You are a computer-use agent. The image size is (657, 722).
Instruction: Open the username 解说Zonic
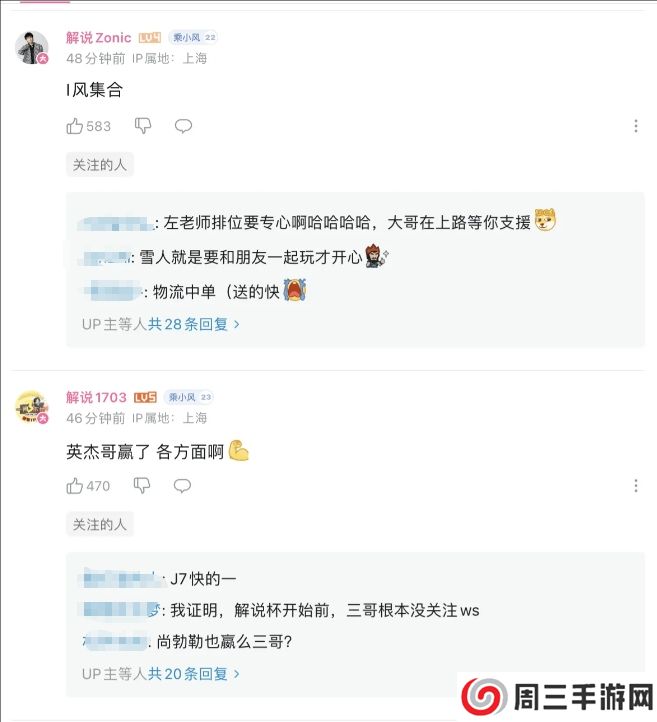[98, 37]
